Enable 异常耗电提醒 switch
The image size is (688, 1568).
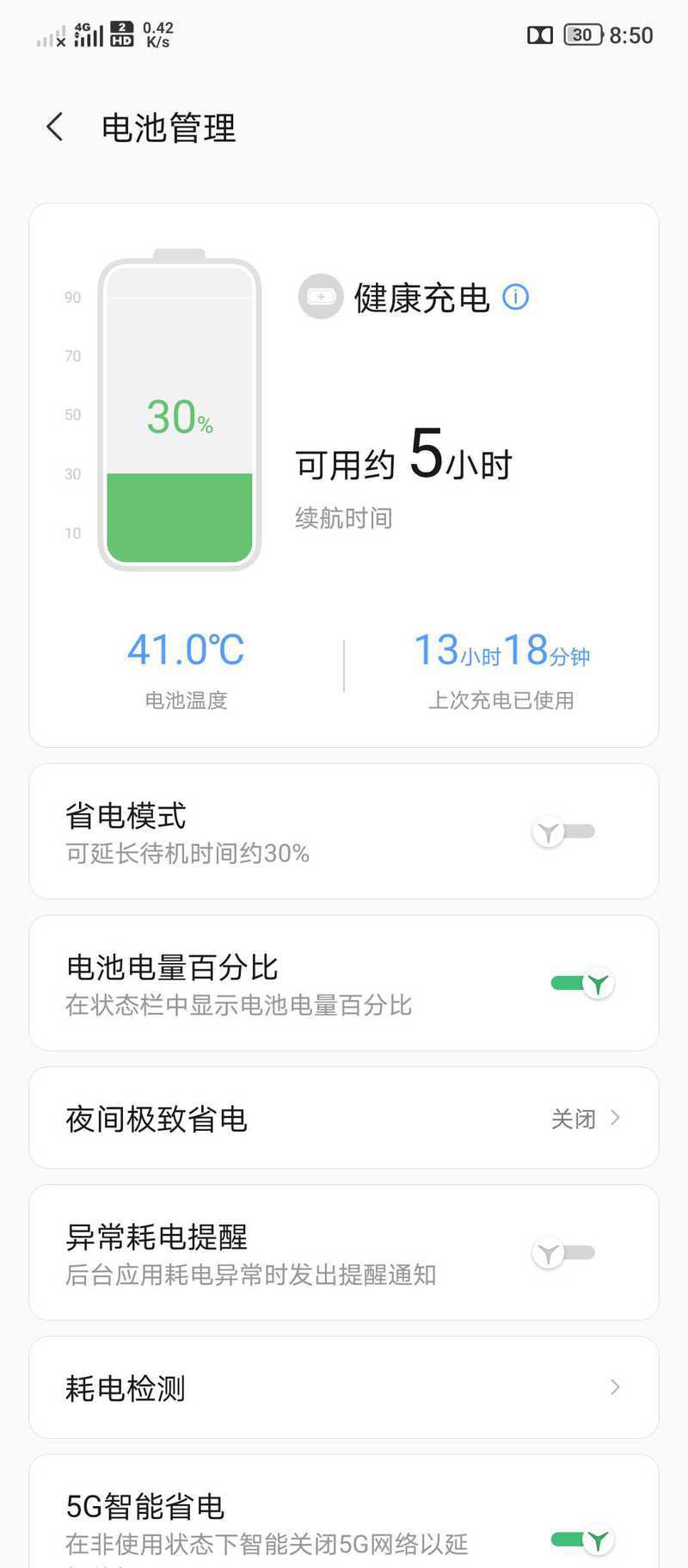pyautogui.click(x=564, y=1253)
